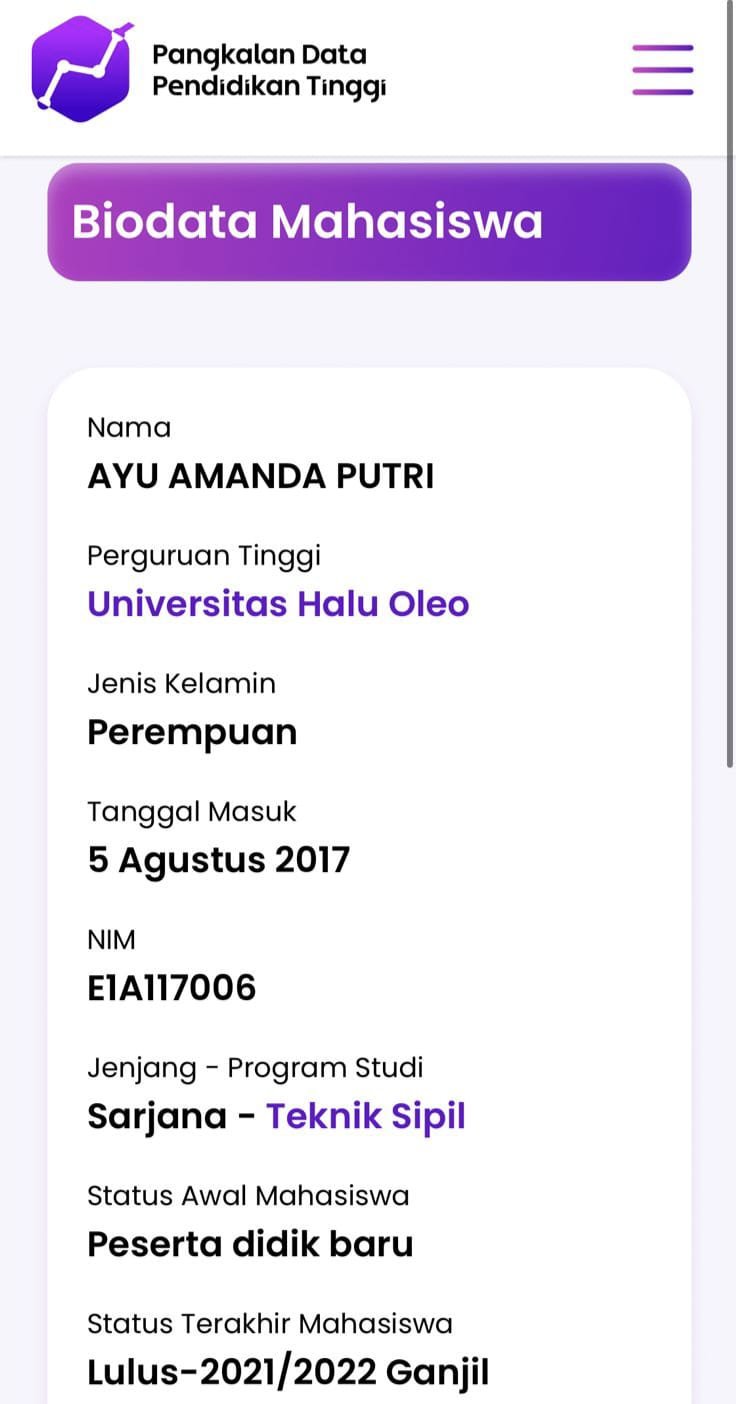Viewport: 736px width, 1404px height.
Task: Open the Universitas Halu Oleo link
Action: 278,604
